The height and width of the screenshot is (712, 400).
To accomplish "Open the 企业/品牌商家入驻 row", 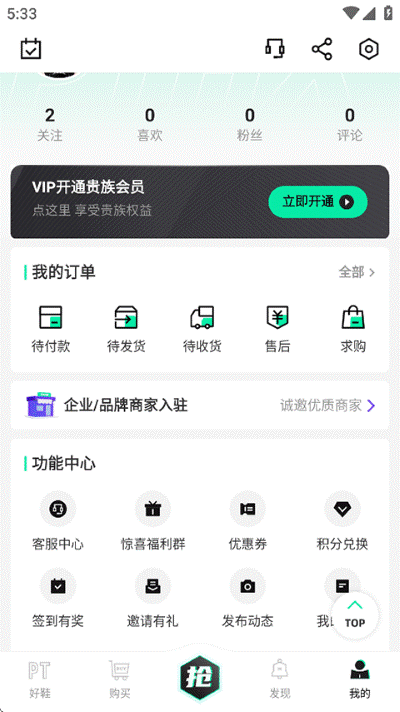I will pos(200,405).
